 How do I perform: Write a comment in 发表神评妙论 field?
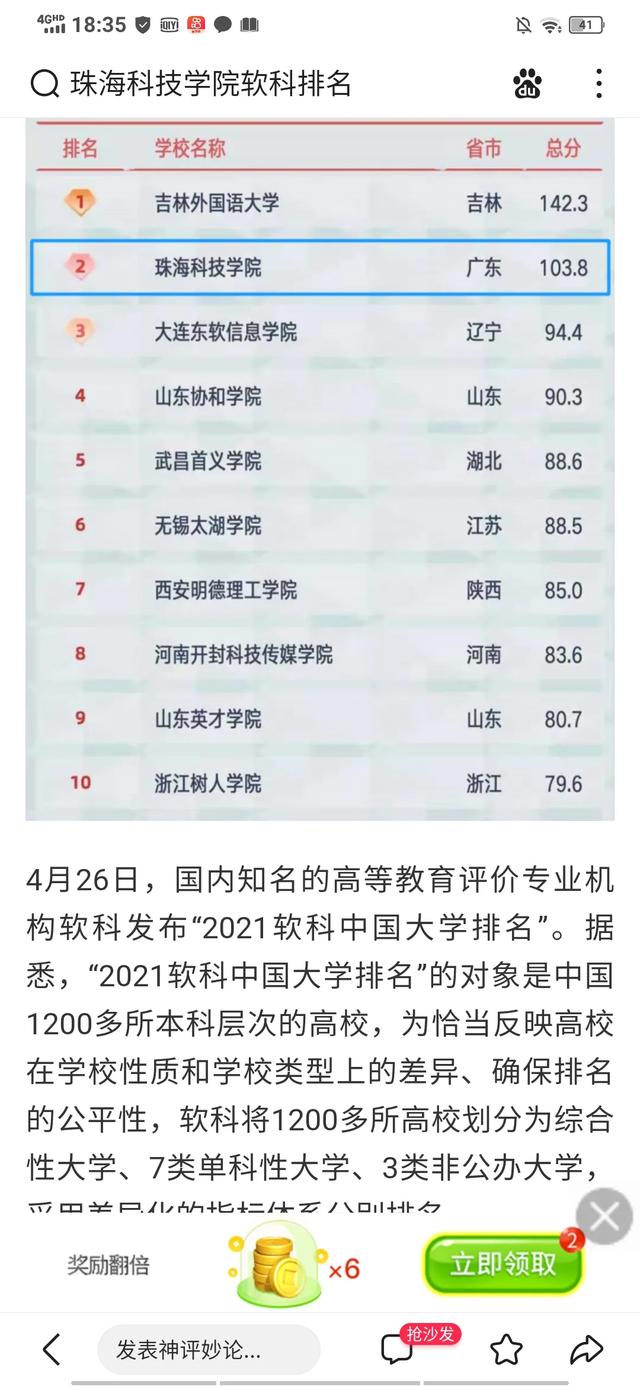pos(208,1349)
